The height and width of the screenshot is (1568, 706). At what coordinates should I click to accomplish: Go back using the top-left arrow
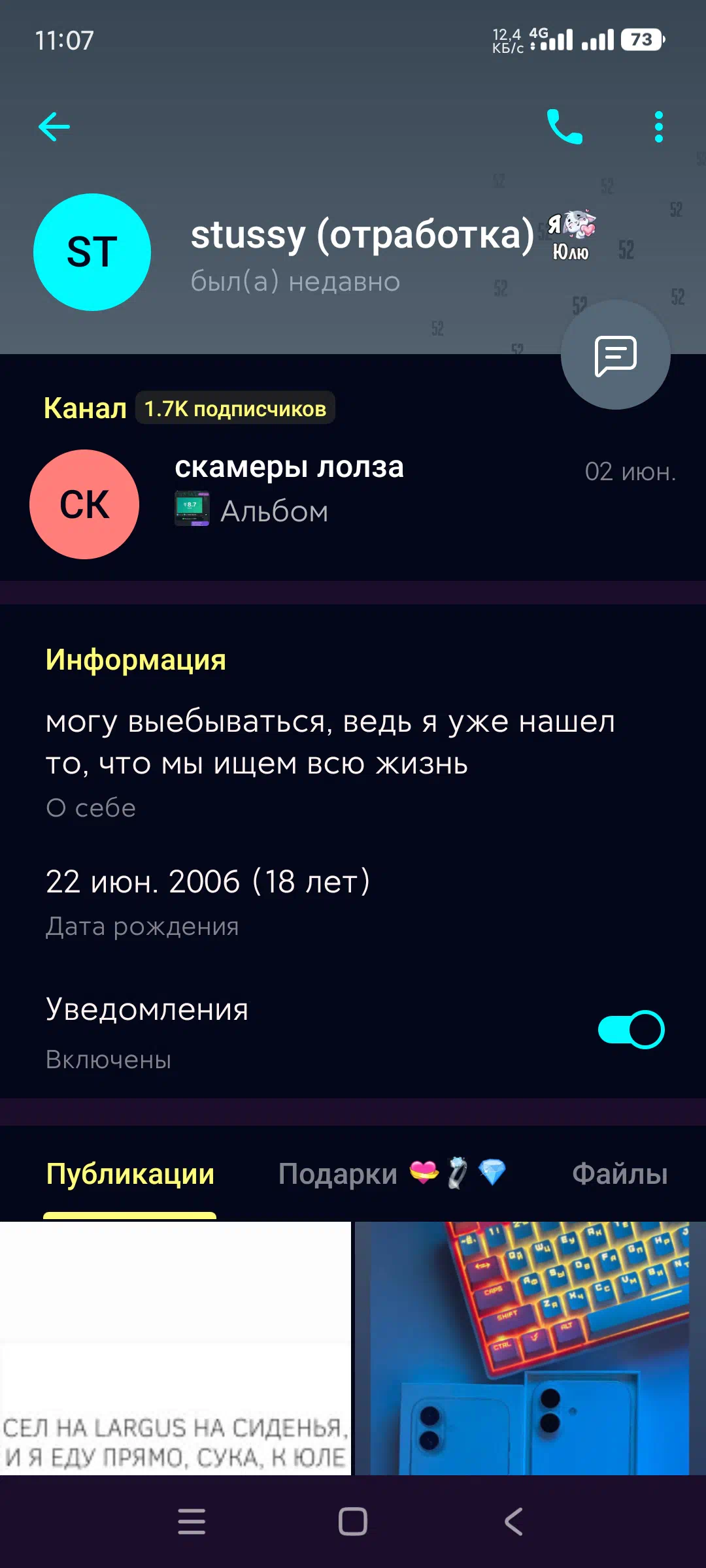click(54, 127)
